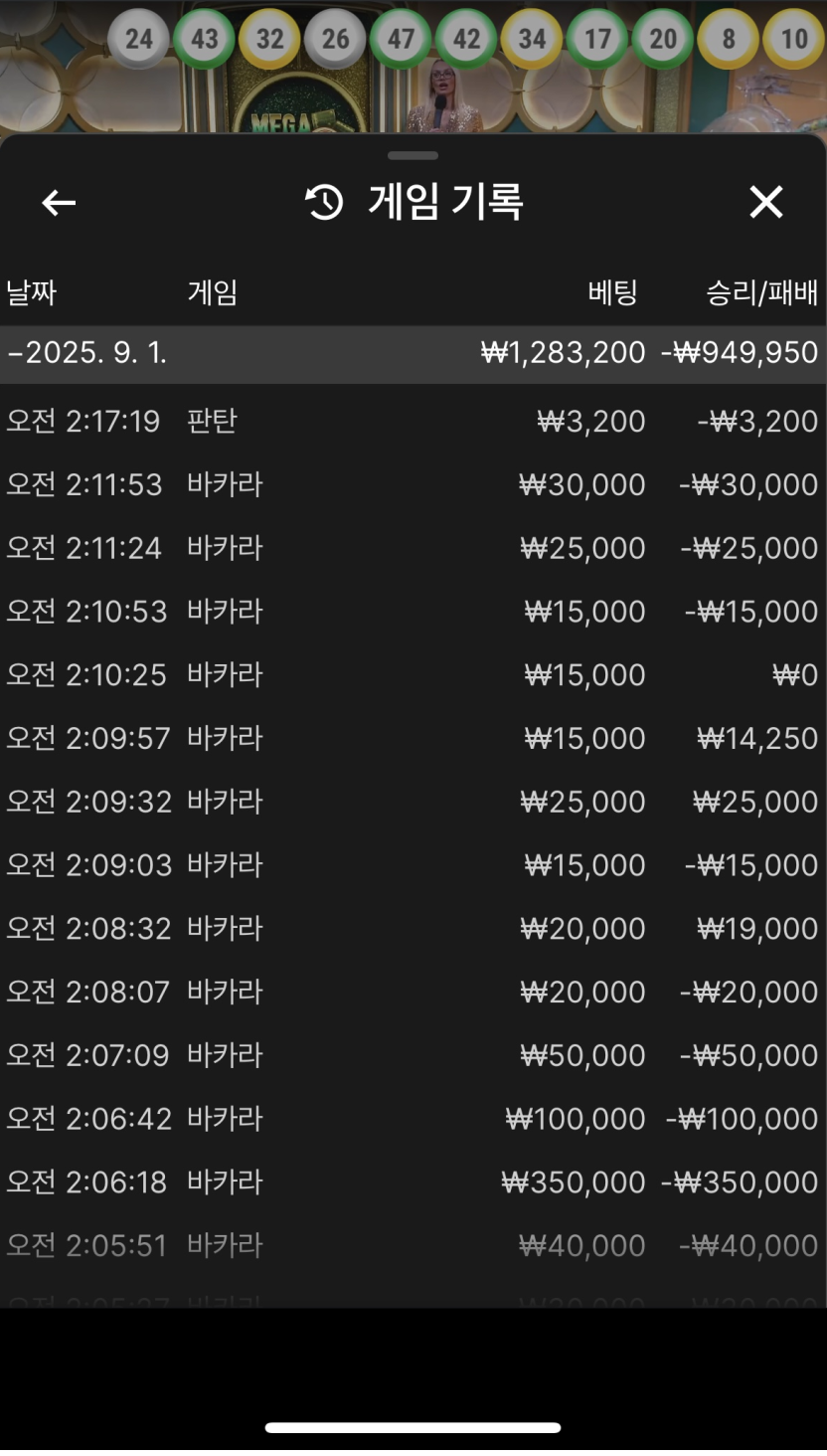Open the 바카라 record with ₩350,000 bet
This screenshot has width=827, height=1456.
pos(413,1182)
